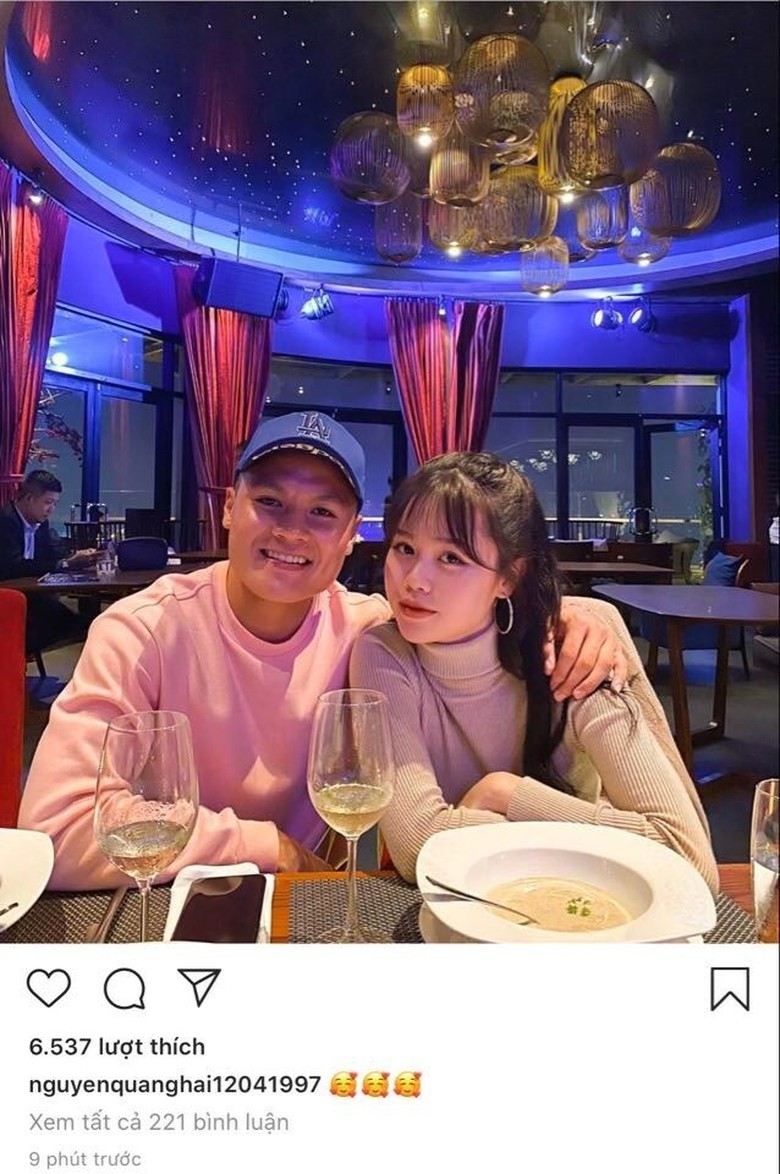This screenshot has height=1174, width=780.
Task: Share the post via paper plane icon
Action: click(199, 987)
